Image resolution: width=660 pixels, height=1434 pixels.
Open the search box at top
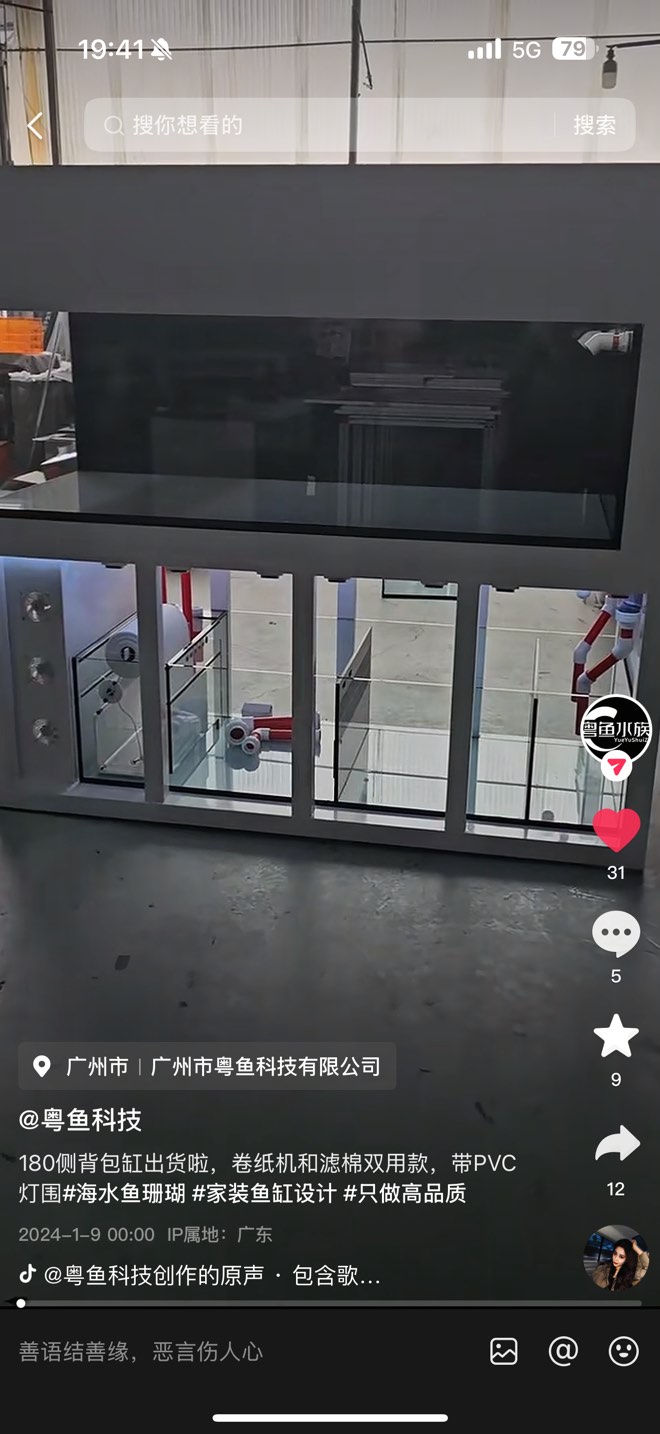tap(320, 125)
